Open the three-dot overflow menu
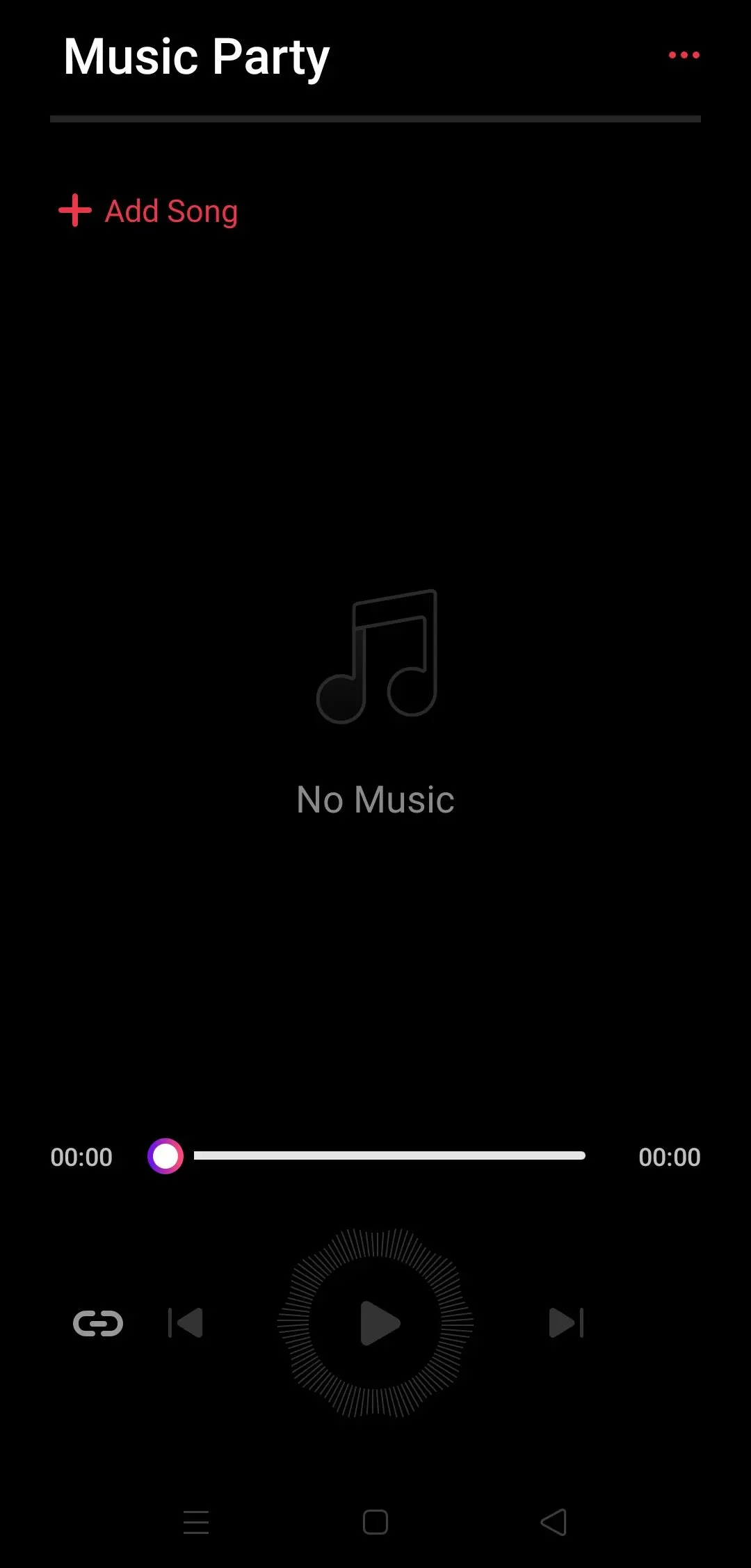The width and height of the screenshot is (751, 1568). click(684, 55)
